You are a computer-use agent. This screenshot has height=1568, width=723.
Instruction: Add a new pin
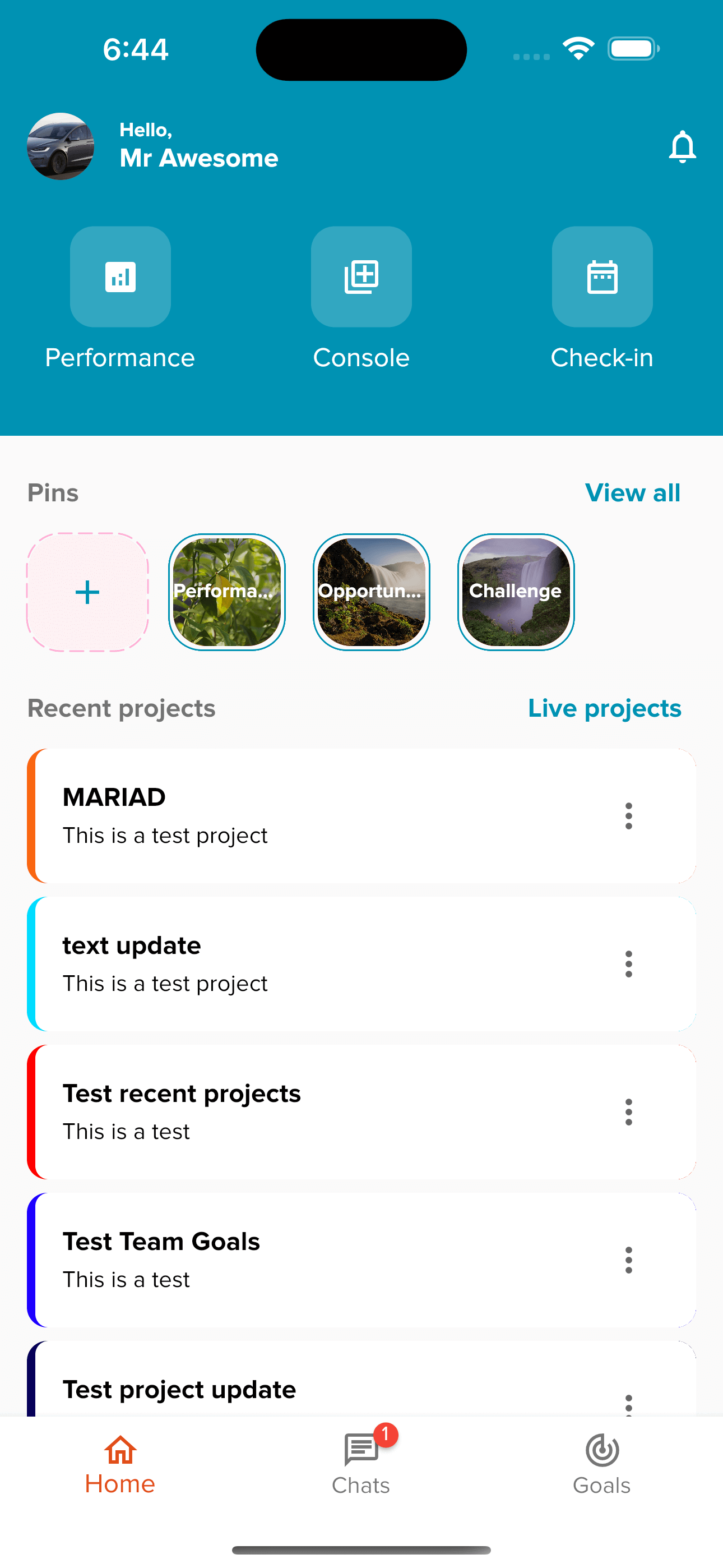pyautogui.click(x=87, y=592)
